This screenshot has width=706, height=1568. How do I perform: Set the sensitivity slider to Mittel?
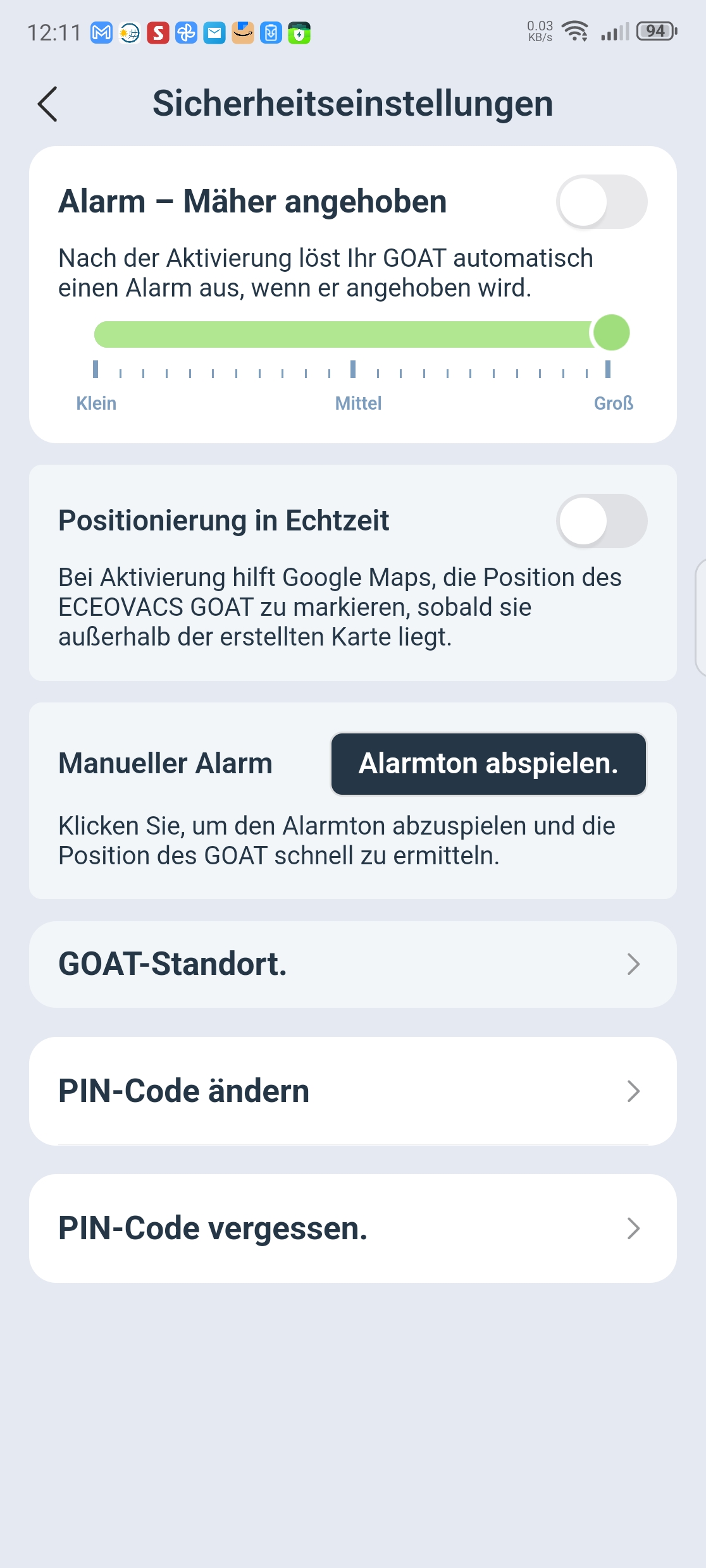coord(353,334)
